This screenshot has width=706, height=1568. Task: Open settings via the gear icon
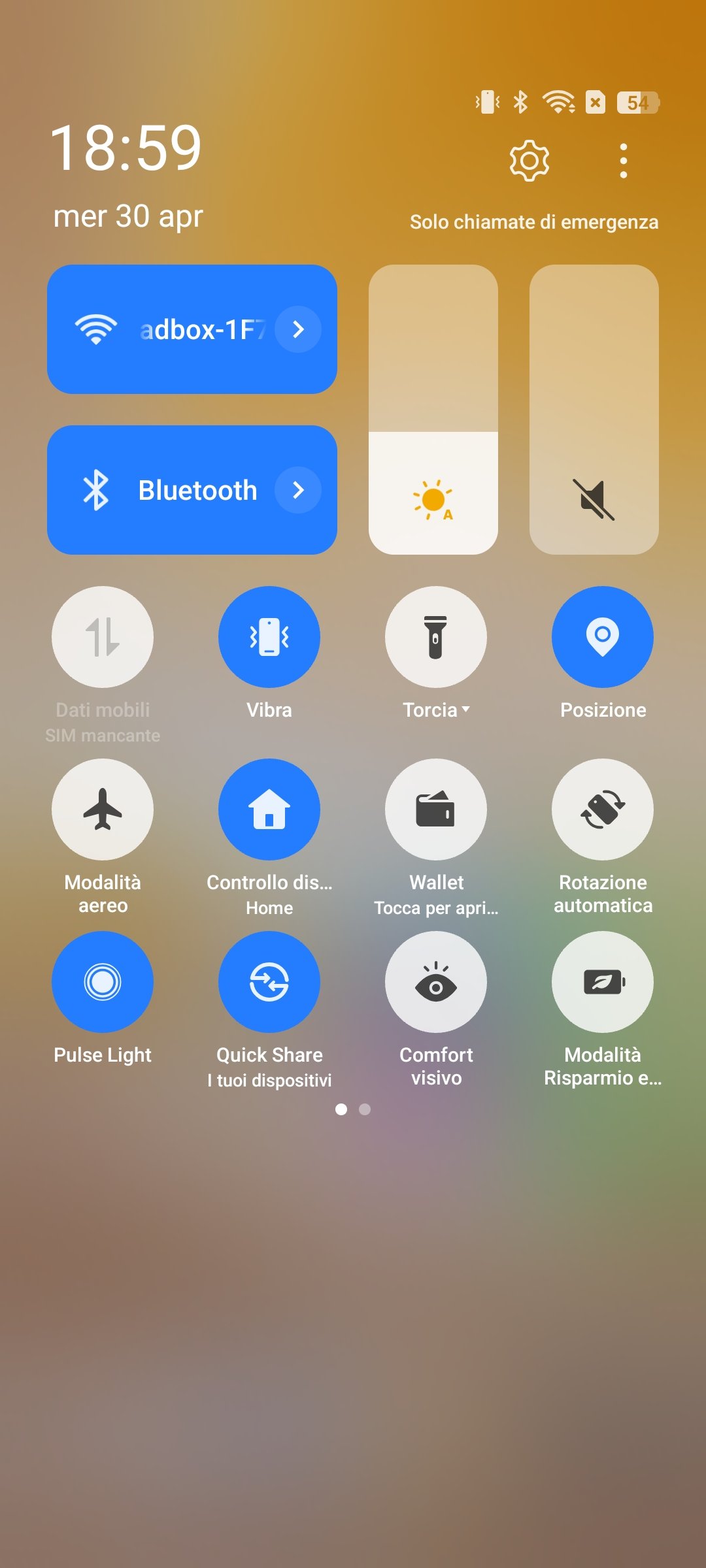(x=529, y=161)
